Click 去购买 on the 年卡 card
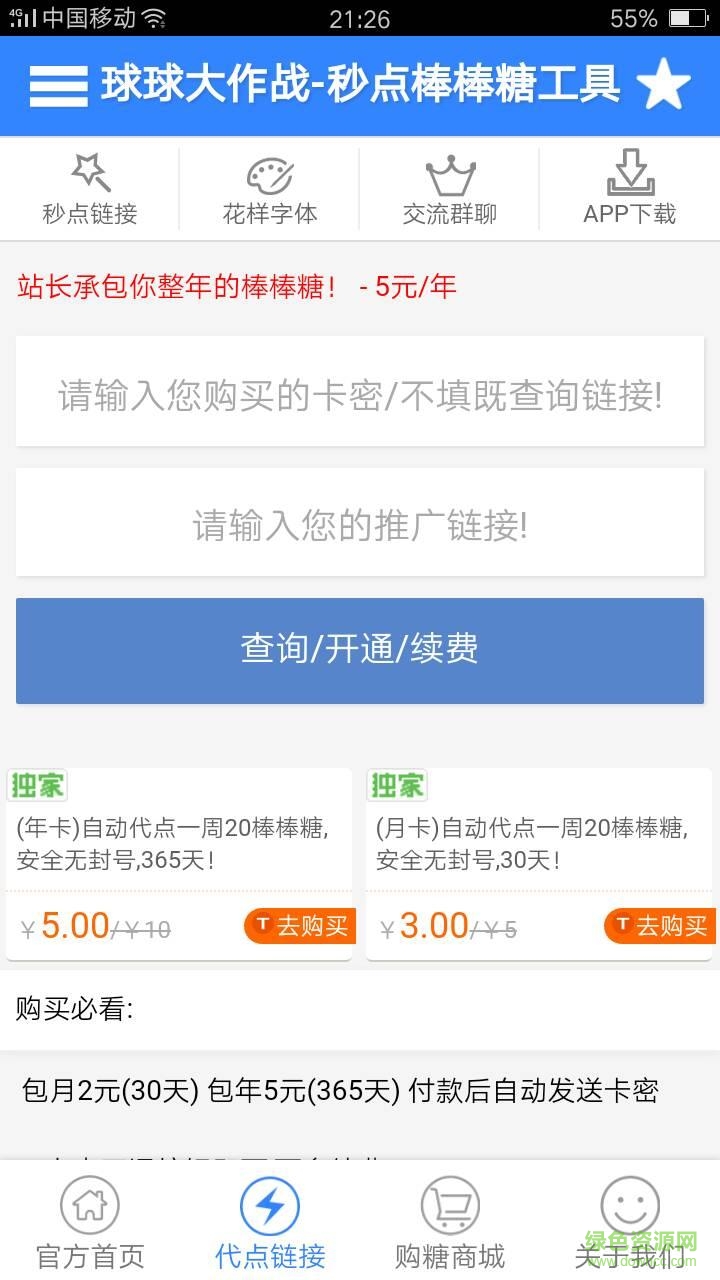The height and width of the screenshot is (1280, 720). coord(299,926)
